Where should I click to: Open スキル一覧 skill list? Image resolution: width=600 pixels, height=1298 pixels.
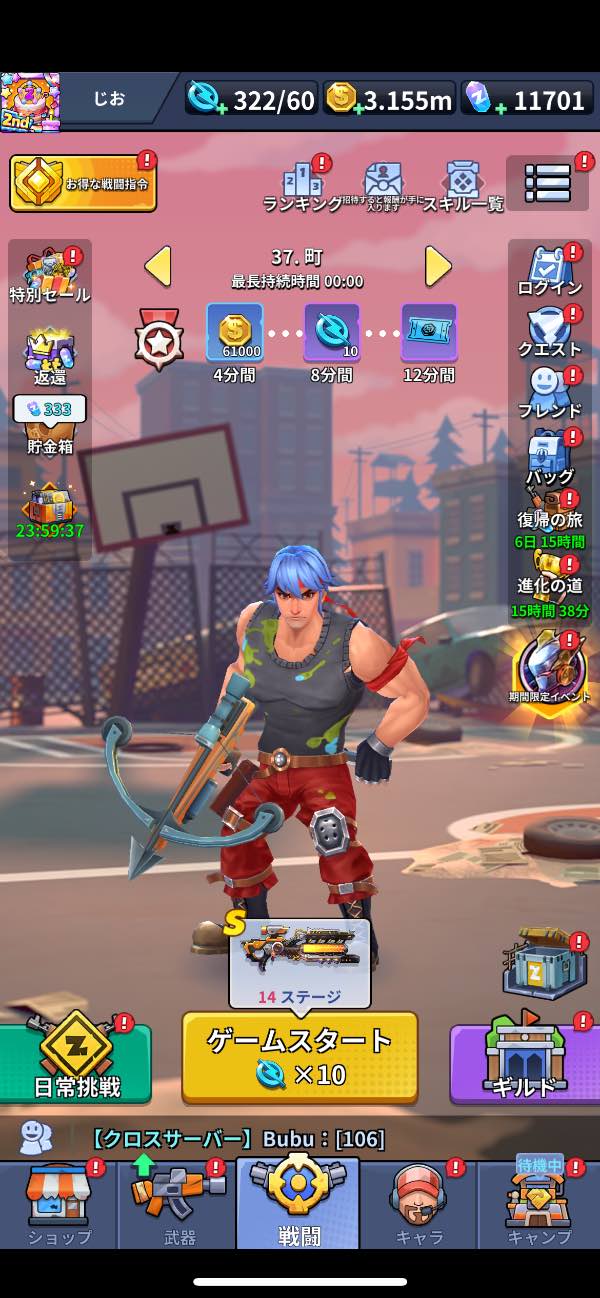tap(462, 186)
